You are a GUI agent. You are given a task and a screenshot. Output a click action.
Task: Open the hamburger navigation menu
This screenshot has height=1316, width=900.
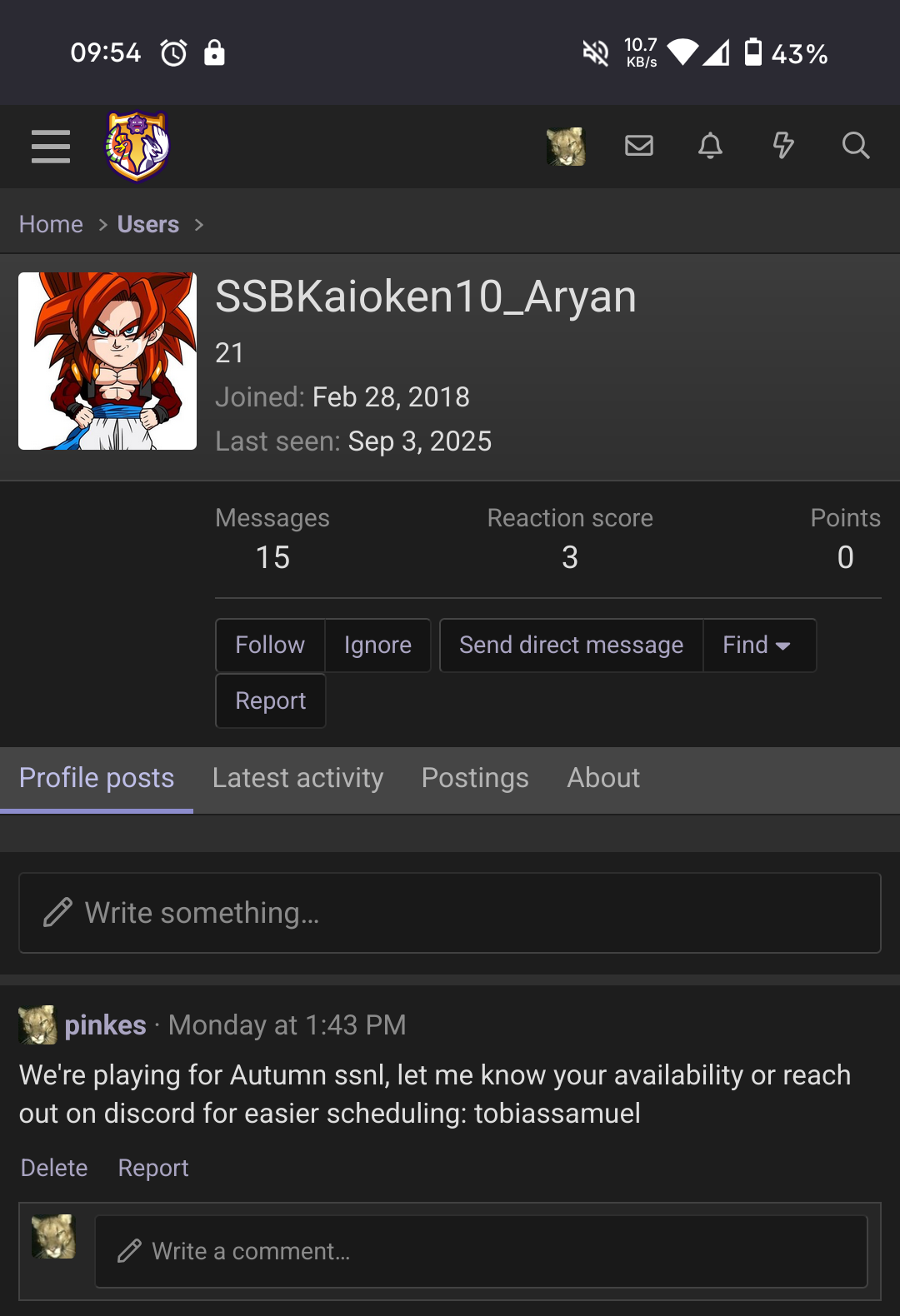[x=51, y=147]
